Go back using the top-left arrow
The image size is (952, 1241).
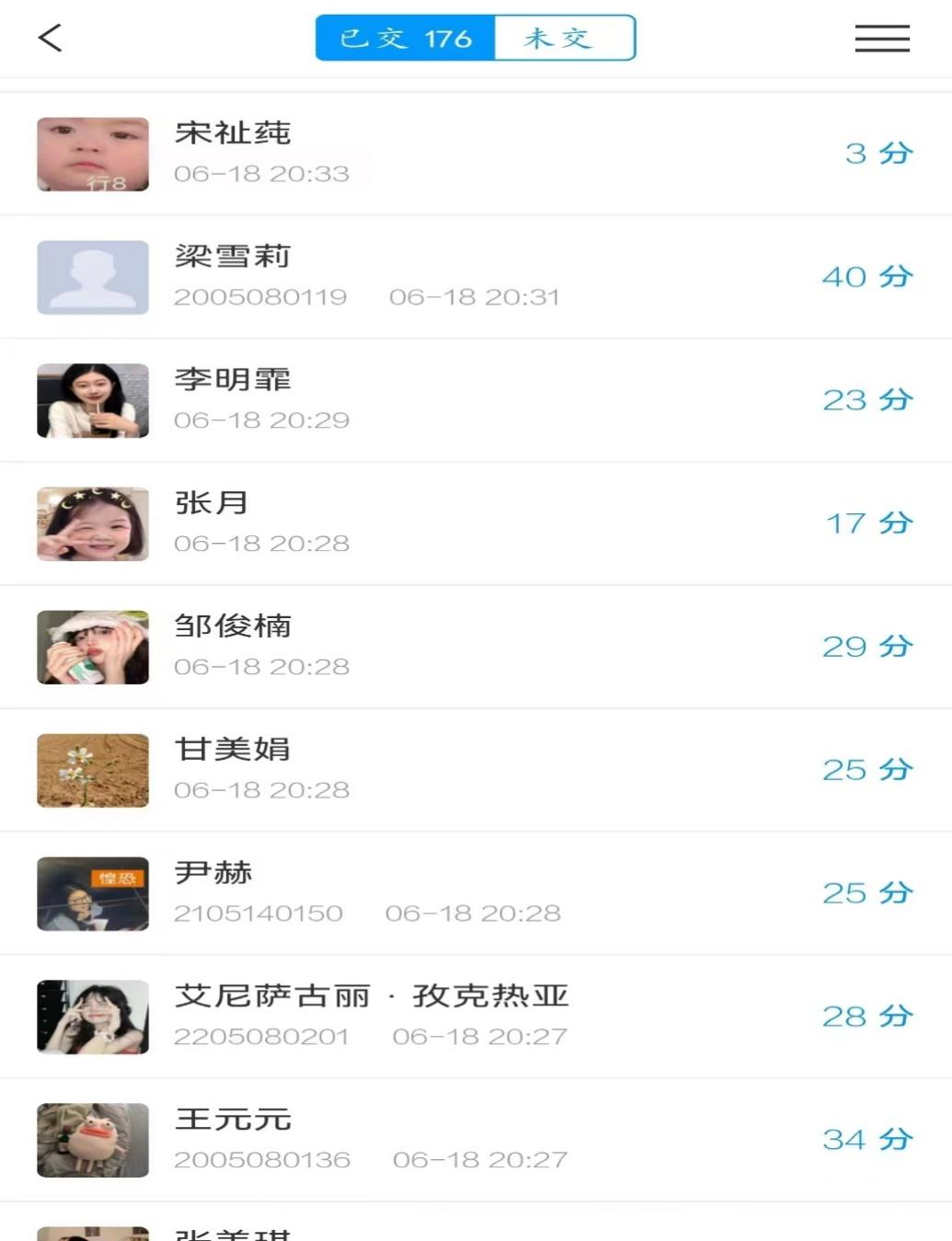point(51,38)
